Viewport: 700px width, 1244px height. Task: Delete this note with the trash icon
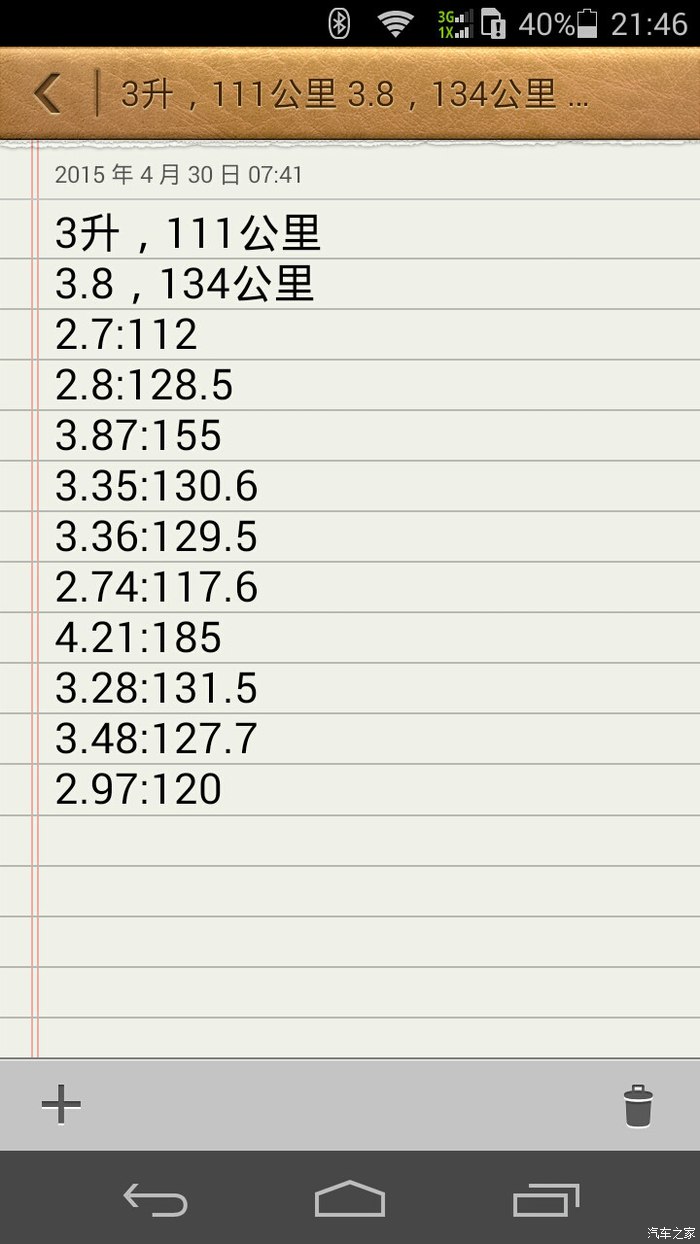pos(638,1106)
